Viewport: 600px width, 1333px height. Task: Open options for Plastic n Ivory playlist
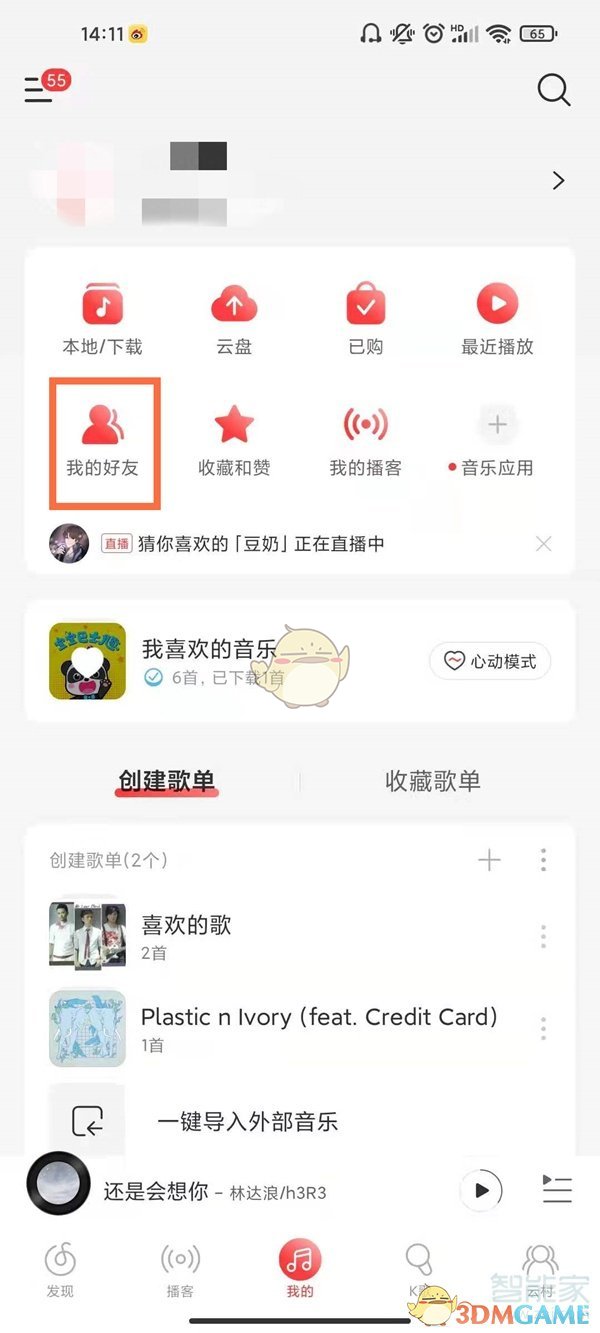point(543,1029)
